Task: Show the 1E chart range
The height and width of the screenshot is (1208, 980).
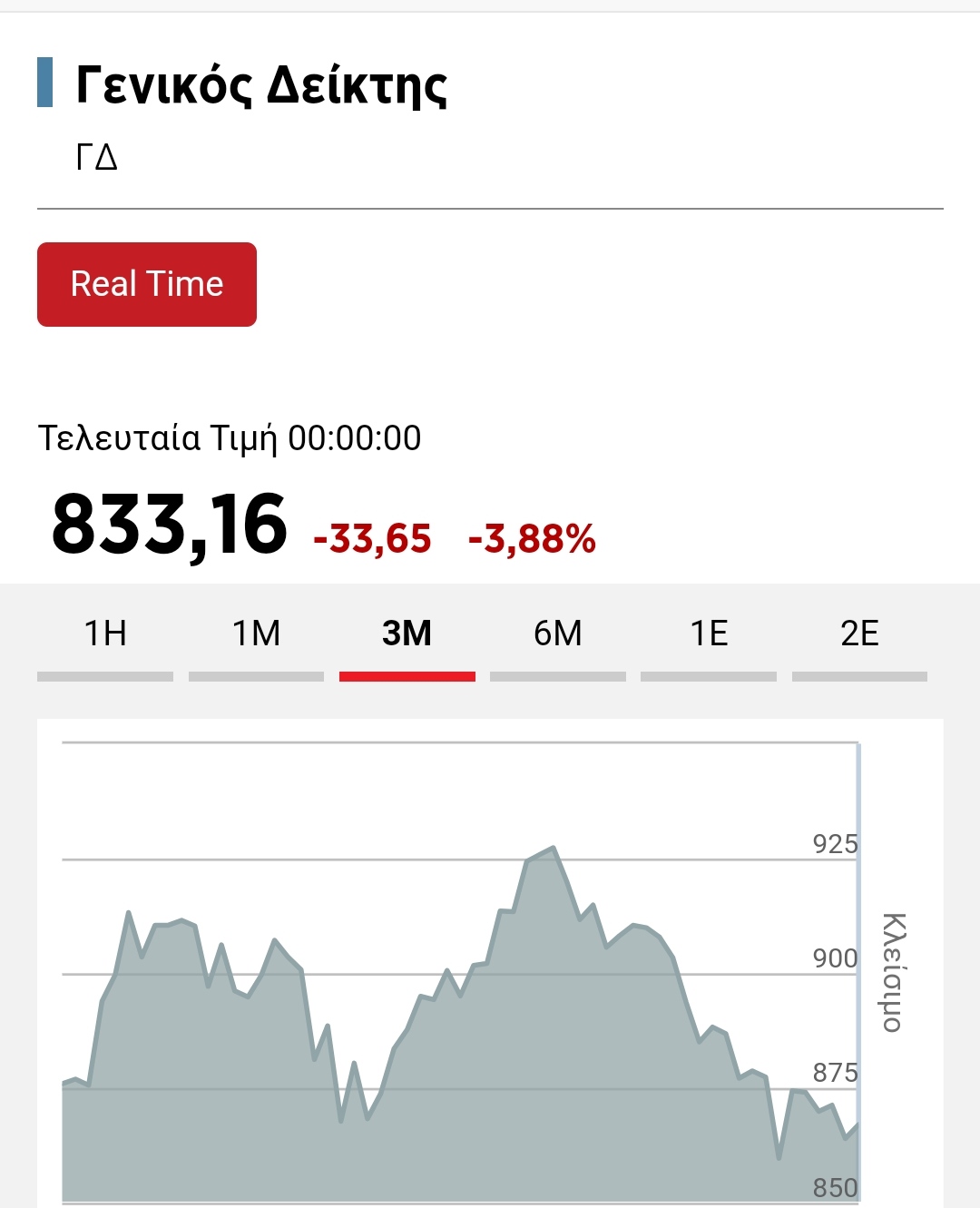Action: click(x=709, y=634)
